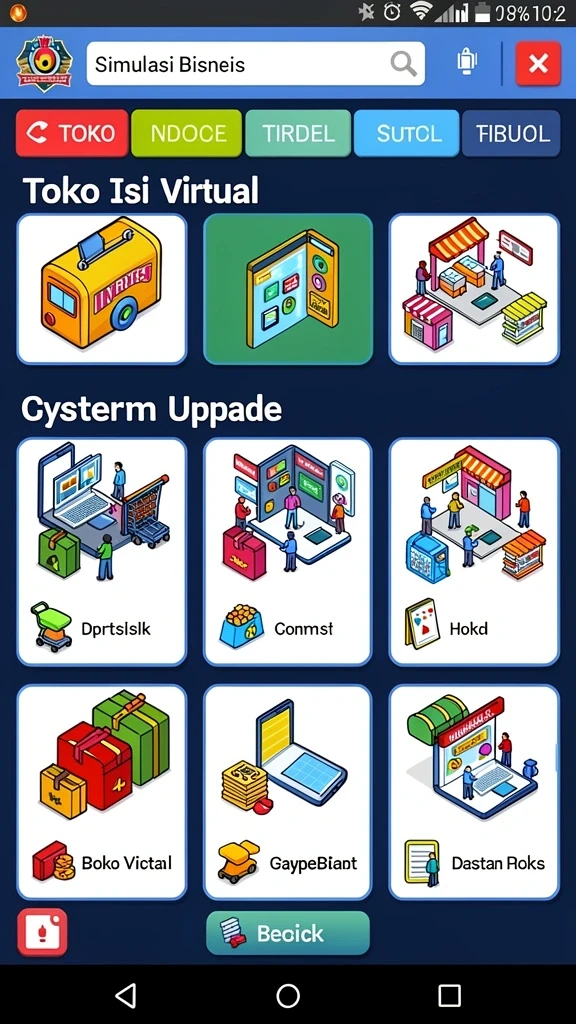Go to the FIBUOL tab
Viewport: 576px width, 1024px height.
coord(511,133)
